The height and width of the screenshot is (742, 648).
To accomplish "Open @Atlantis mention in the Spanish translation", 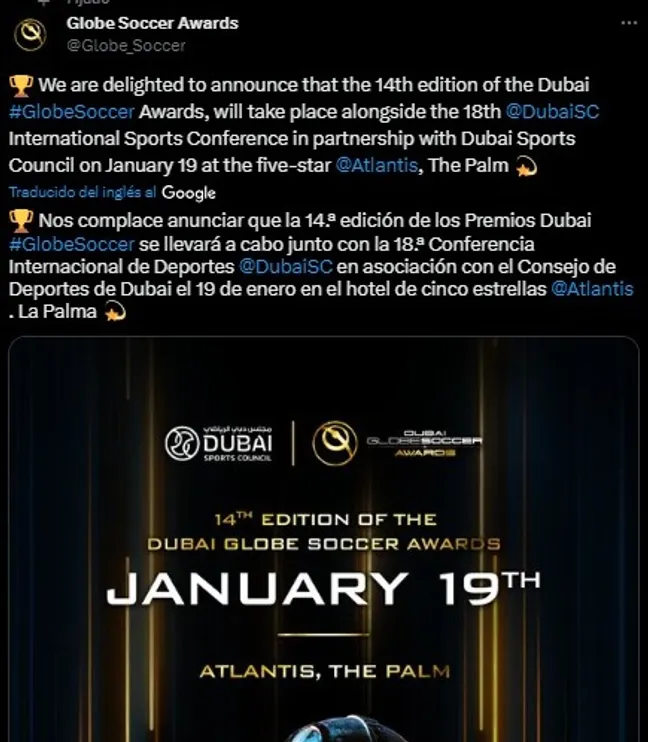I will point(592,289).
